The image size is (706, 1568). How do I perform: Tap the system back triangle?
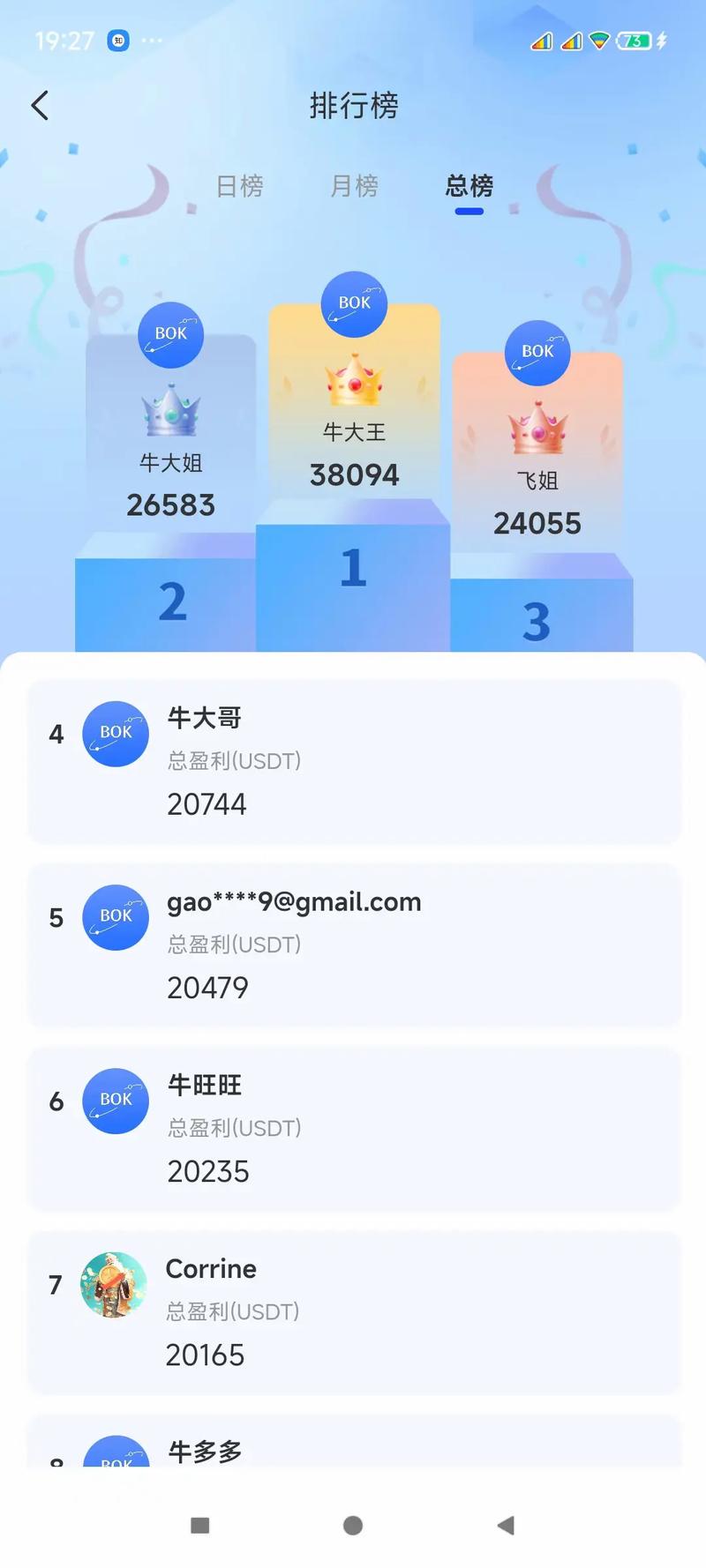(506, 1525)
